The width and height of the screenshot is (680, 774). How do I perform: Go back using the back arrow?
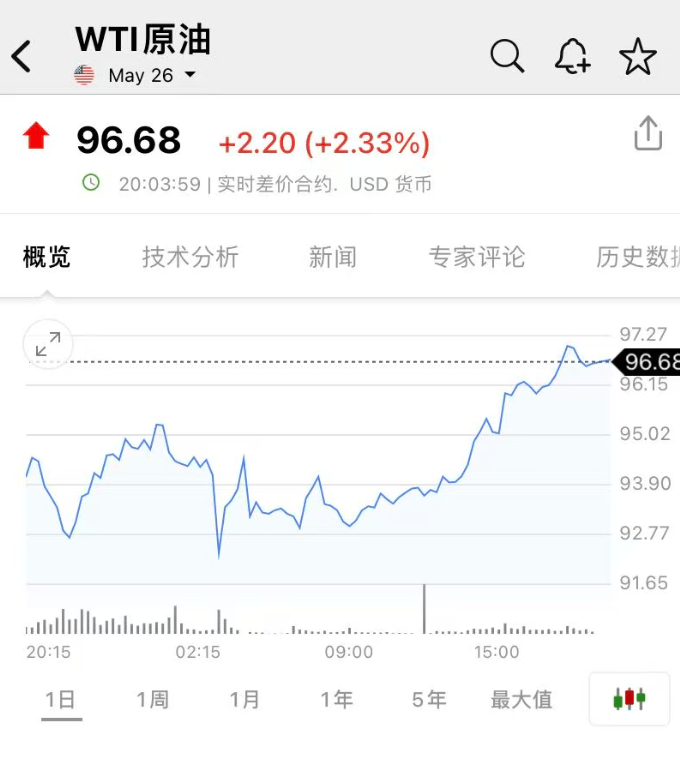(x=22, y=57)
